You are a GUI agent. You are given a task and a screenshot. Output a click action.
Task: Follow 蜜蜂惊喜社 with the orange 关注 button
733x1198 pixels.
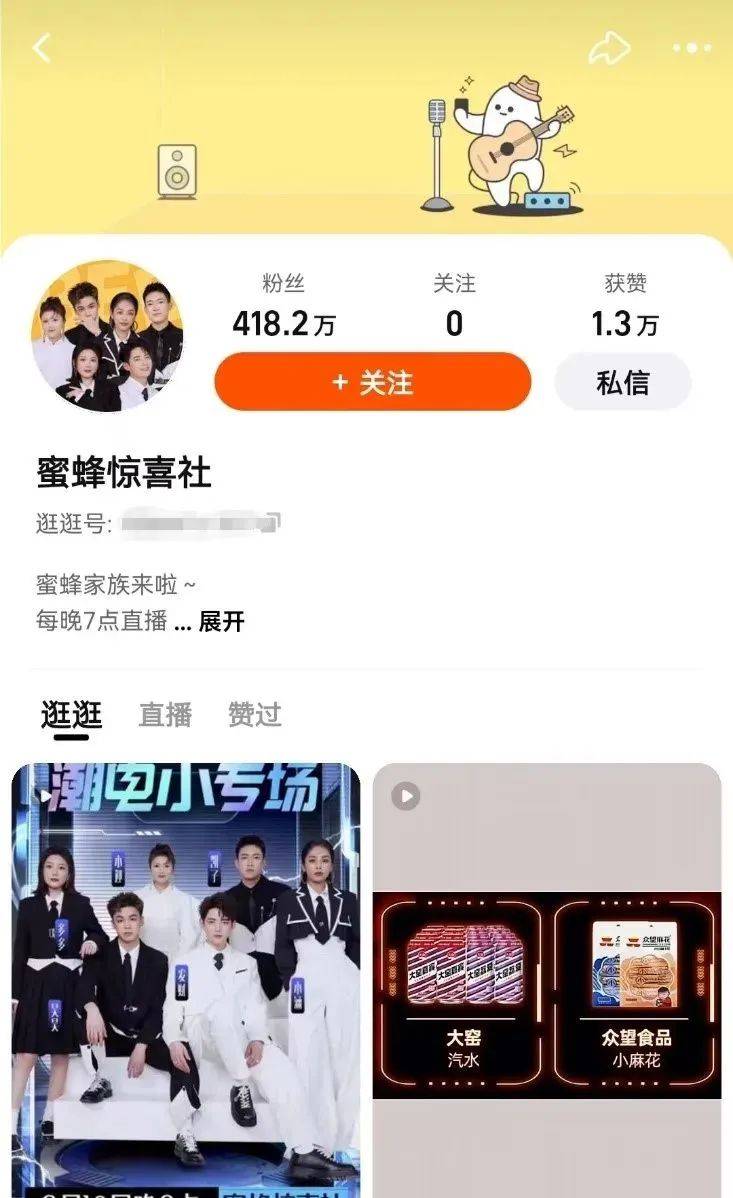pos(373,382)
